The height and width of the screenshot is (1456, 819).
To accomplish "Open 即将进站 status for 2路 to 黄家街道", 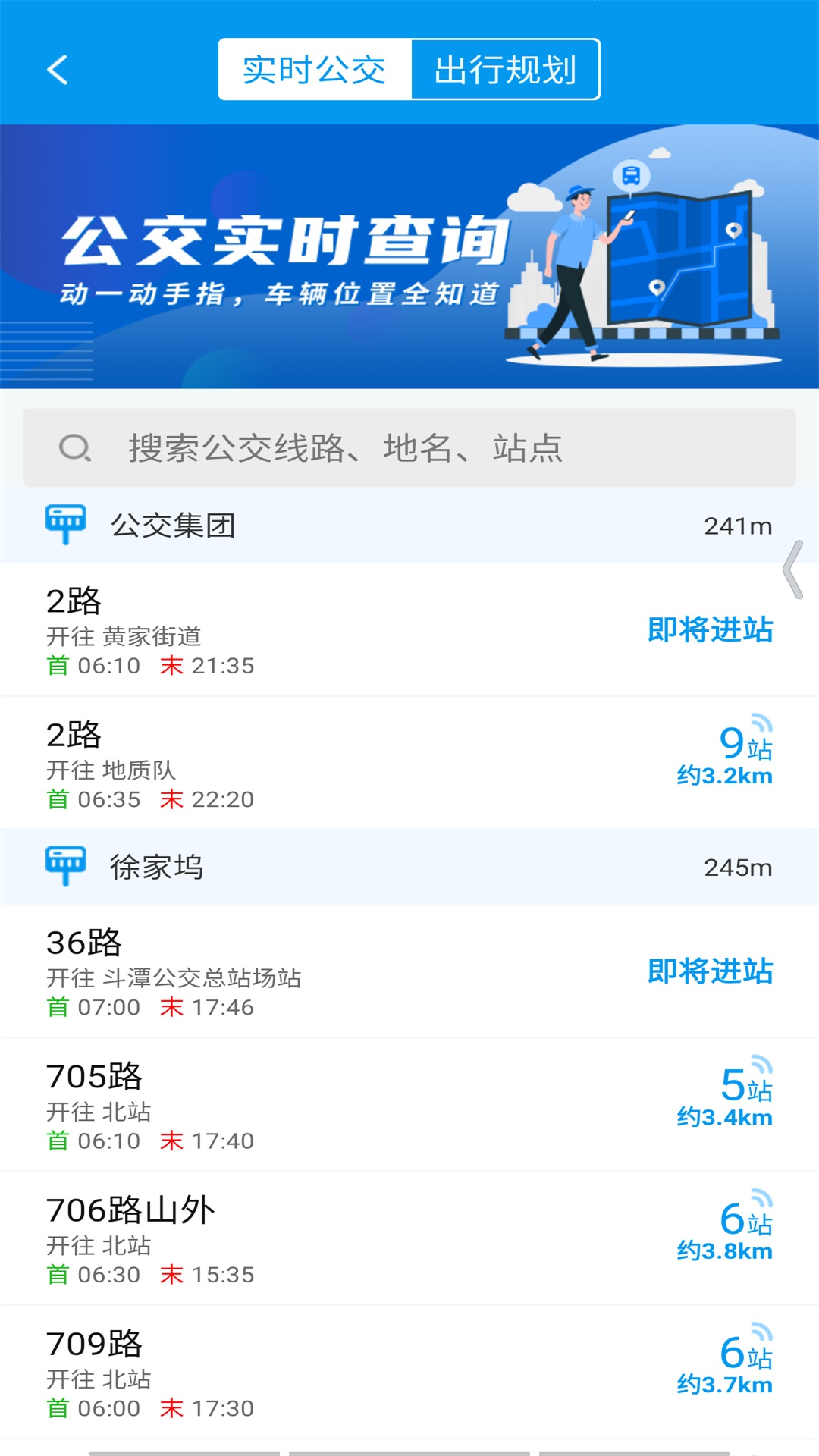I will [711, 628].
